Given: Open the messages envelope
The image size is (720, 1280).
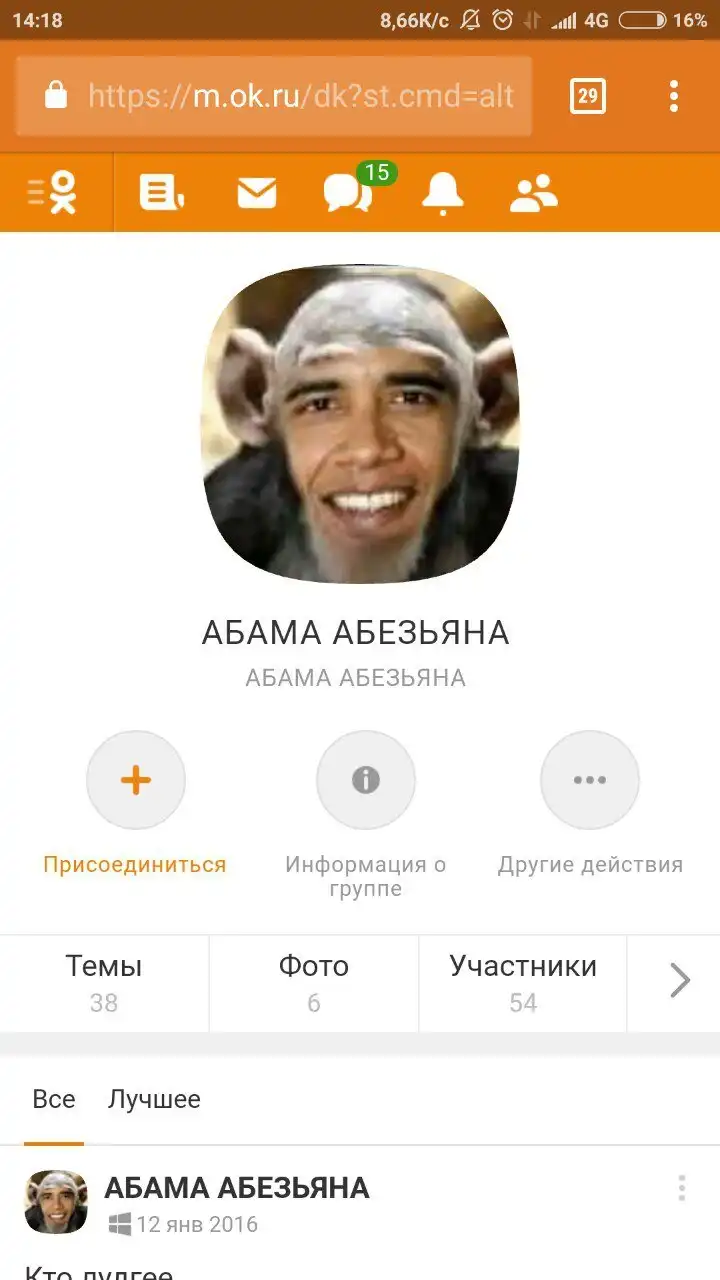Looking at the screenshot, I should 256,192.
